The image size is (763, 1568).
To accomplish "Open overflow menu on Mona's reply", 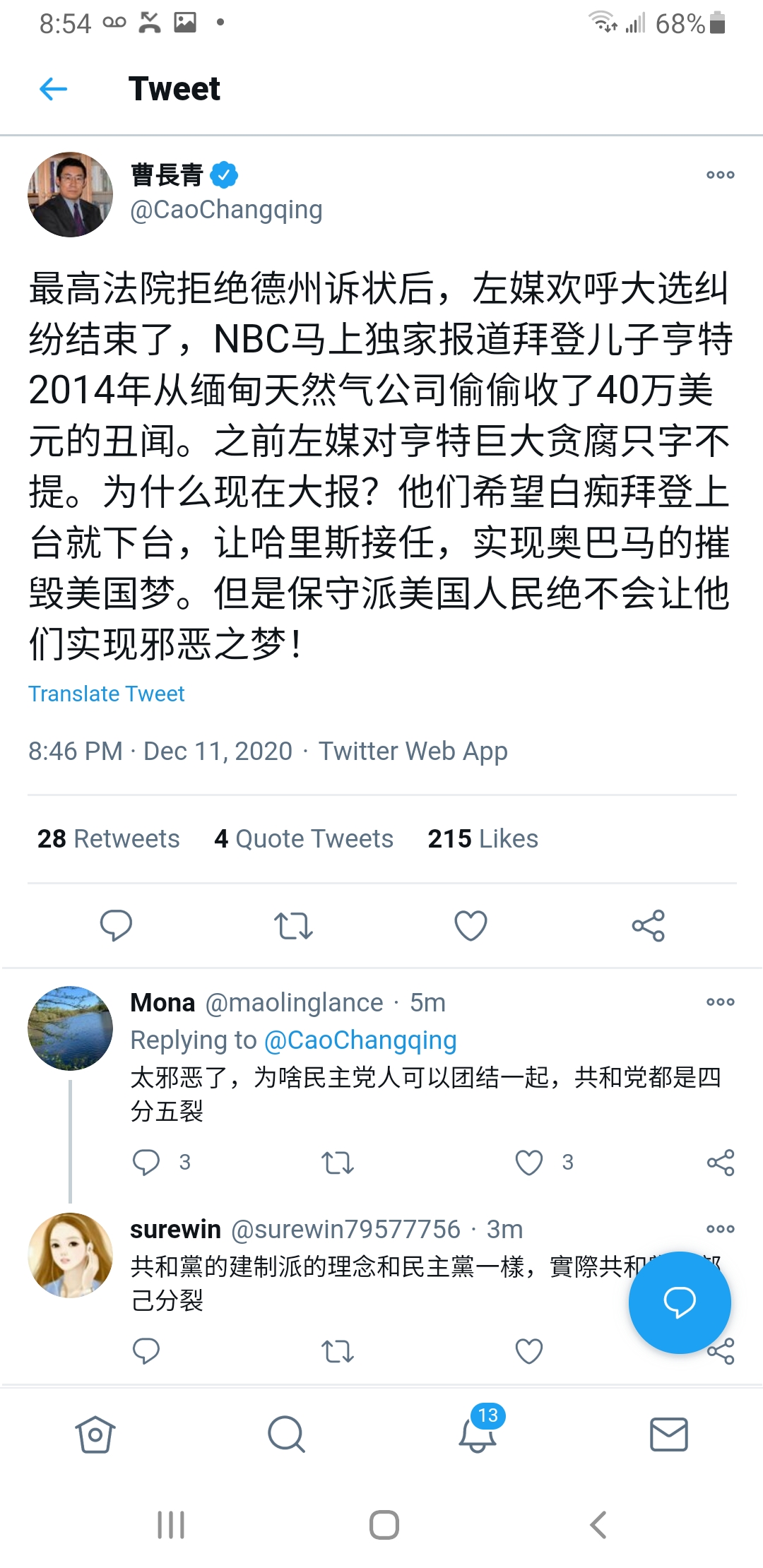I will pyautogui.click(x=720, y=1002).
